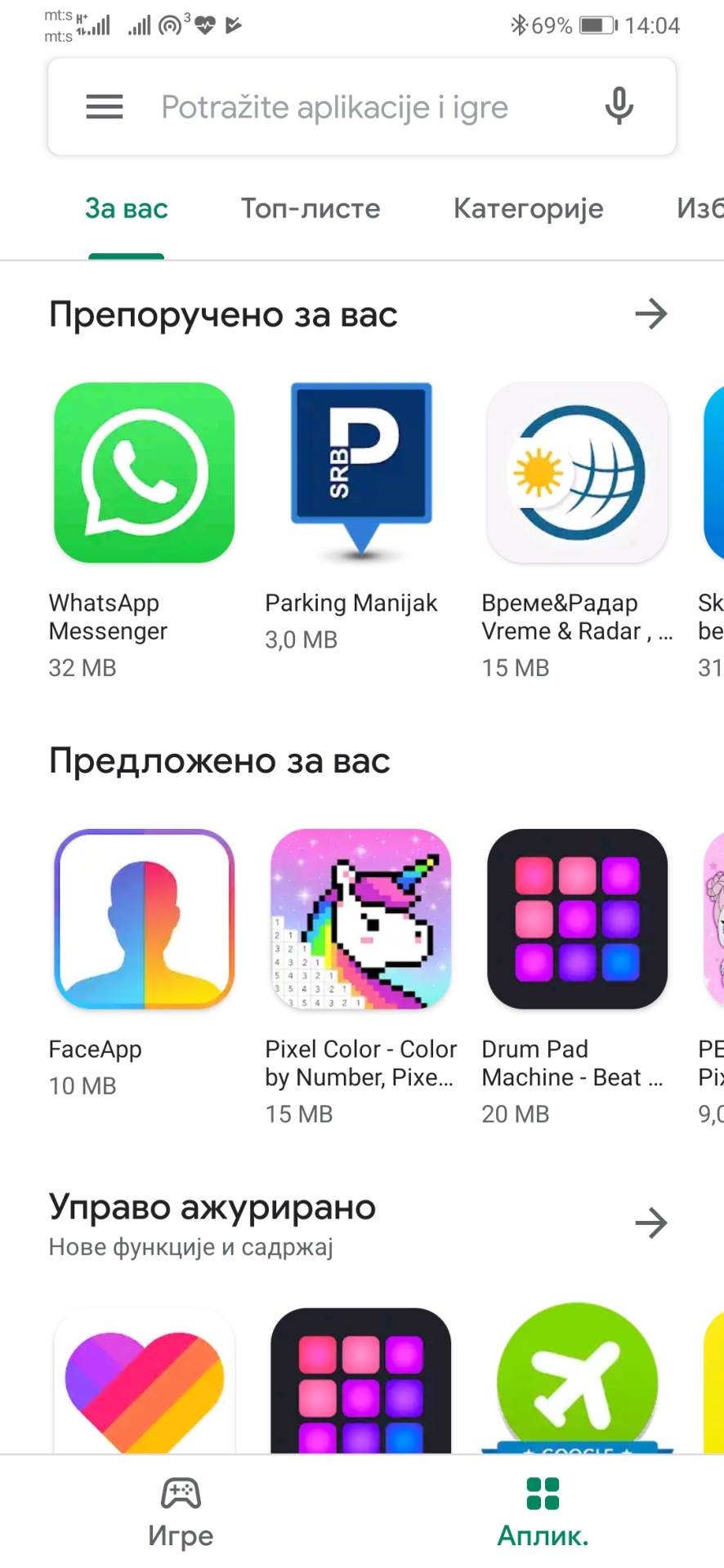The image size is (724, 1568).
Task: Switch to the Топ-листе tab
Action: coord(311,208)
